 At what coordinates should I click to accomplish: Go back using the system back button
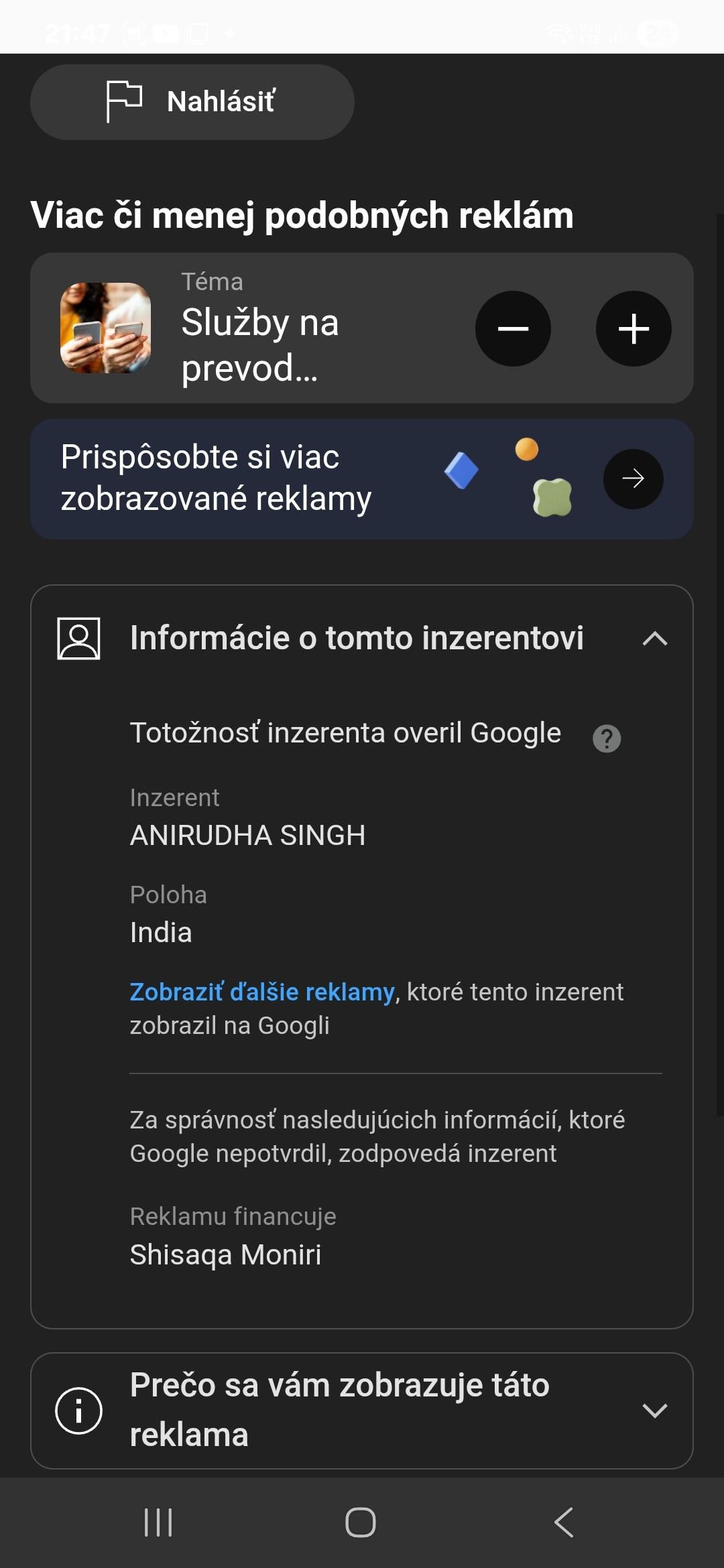pos(564,1522)
